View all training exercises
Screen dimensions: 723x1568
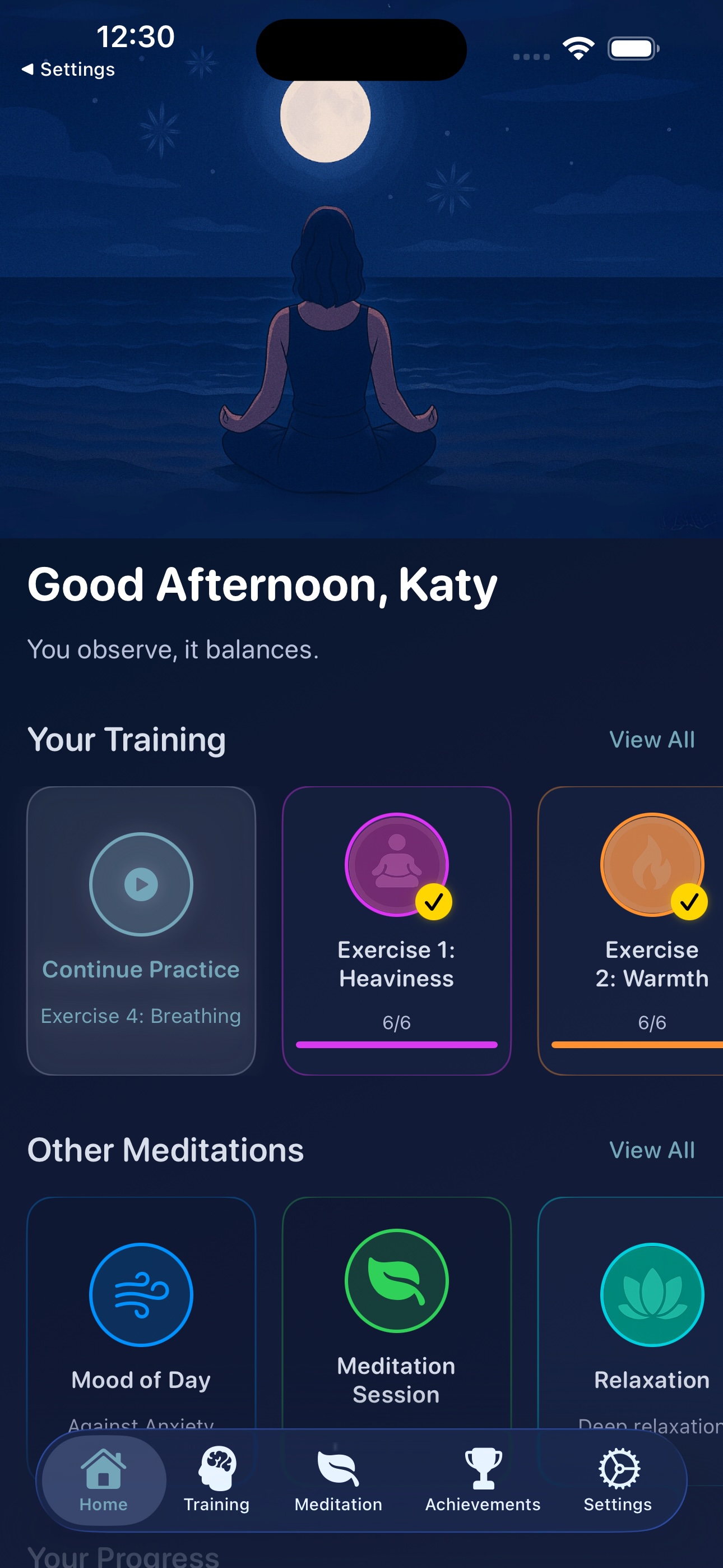651,740
